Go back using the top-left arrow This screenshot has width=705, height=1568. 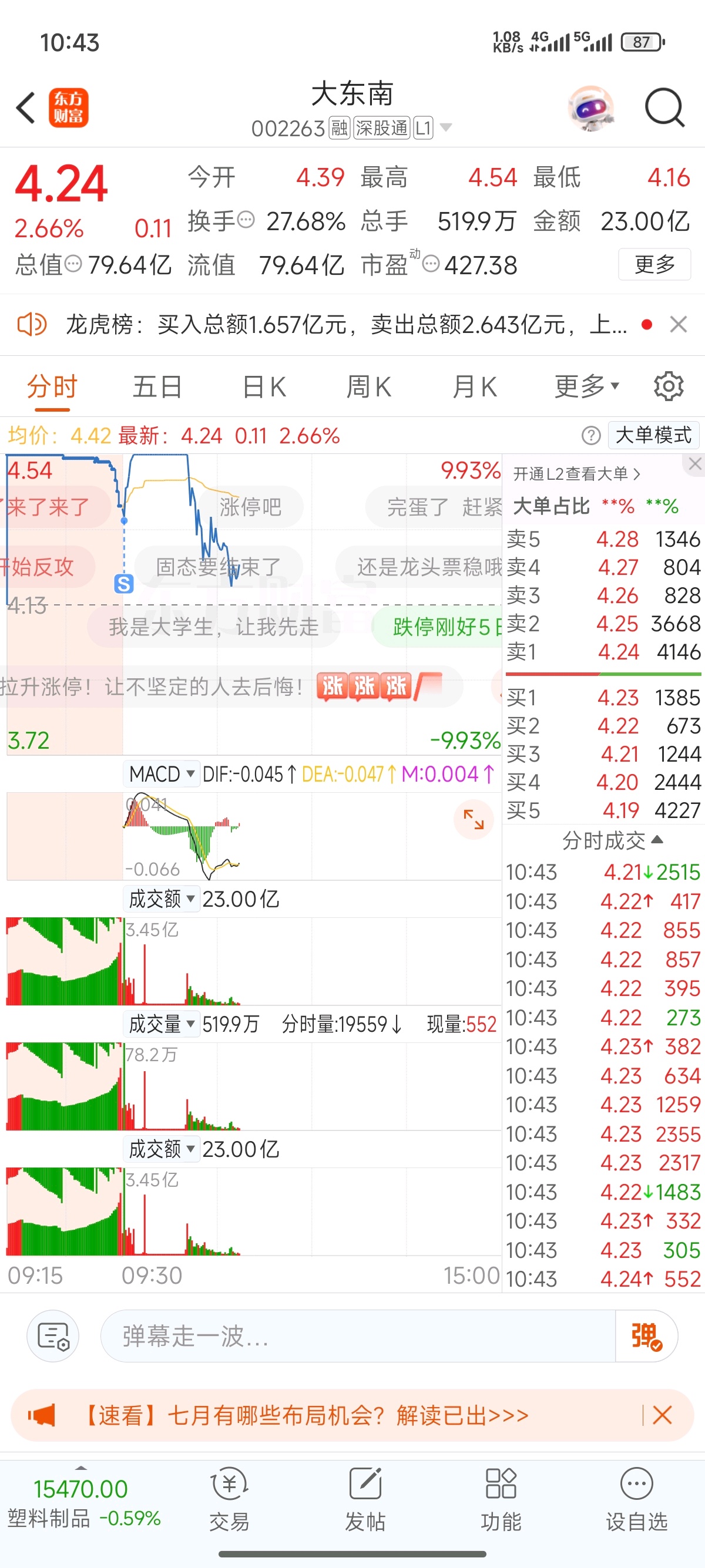click(x=26, y=108)
